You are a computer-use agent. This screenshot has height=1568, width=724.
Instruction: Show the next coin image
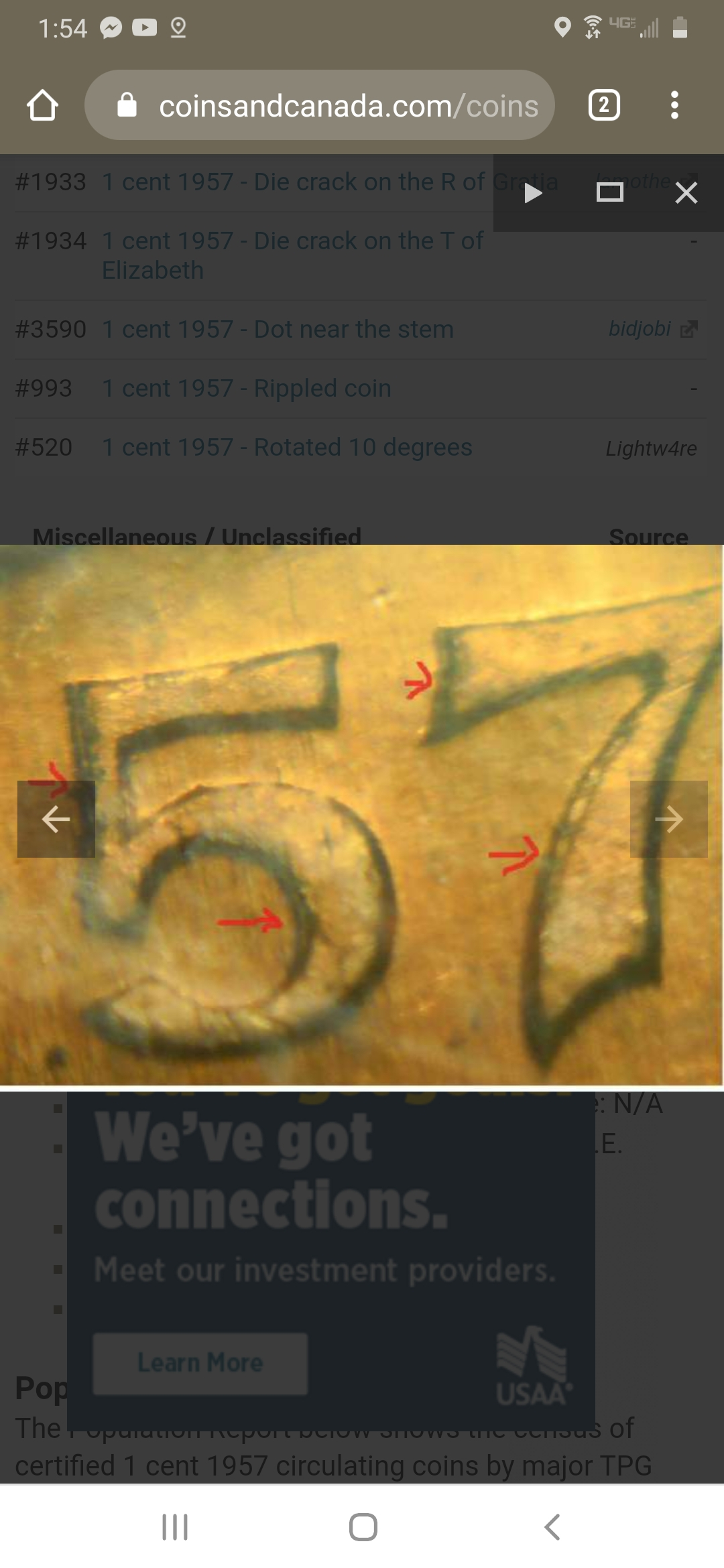point(668,819)
